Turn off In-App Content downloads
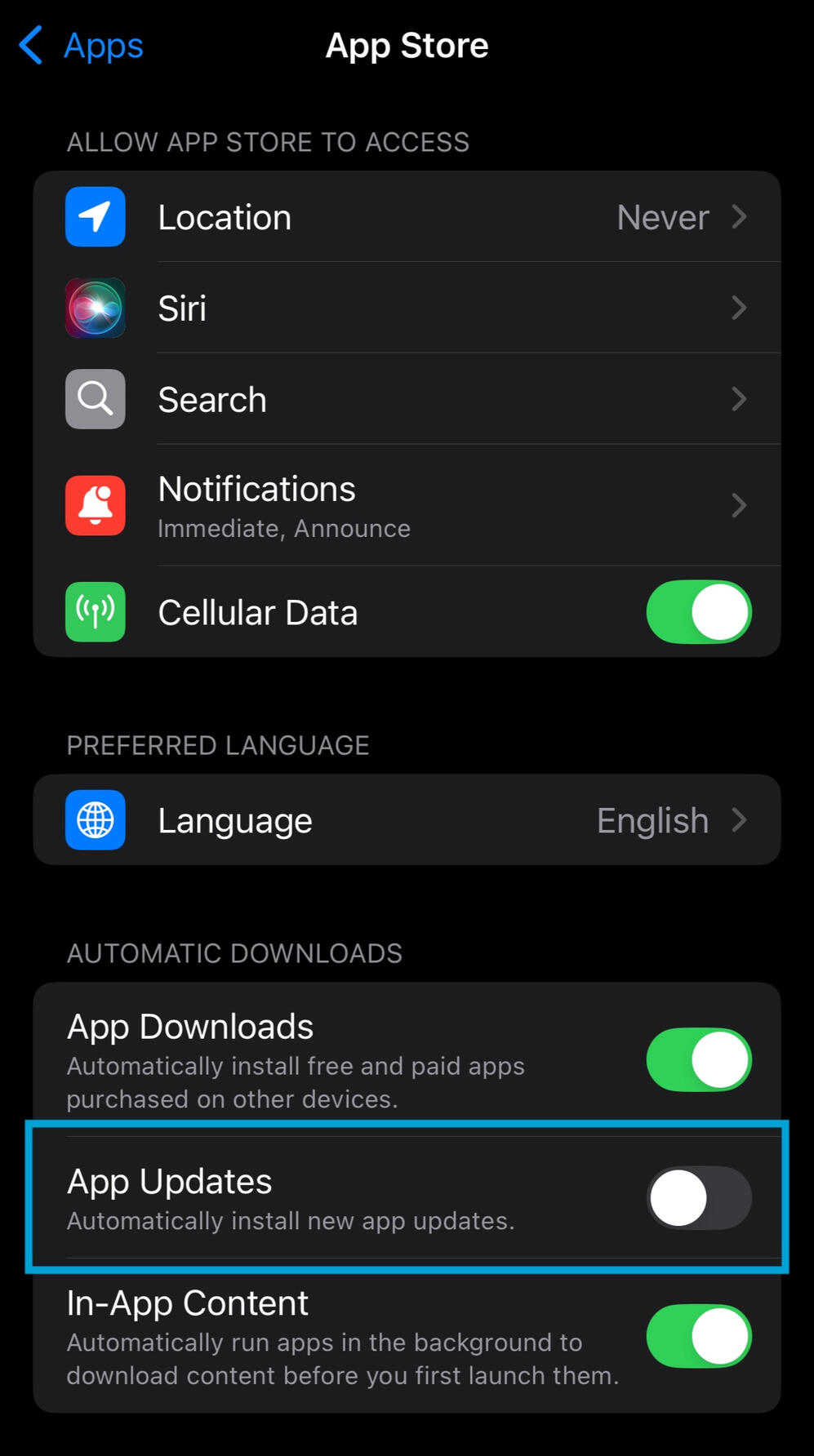 pos(698,1336)
